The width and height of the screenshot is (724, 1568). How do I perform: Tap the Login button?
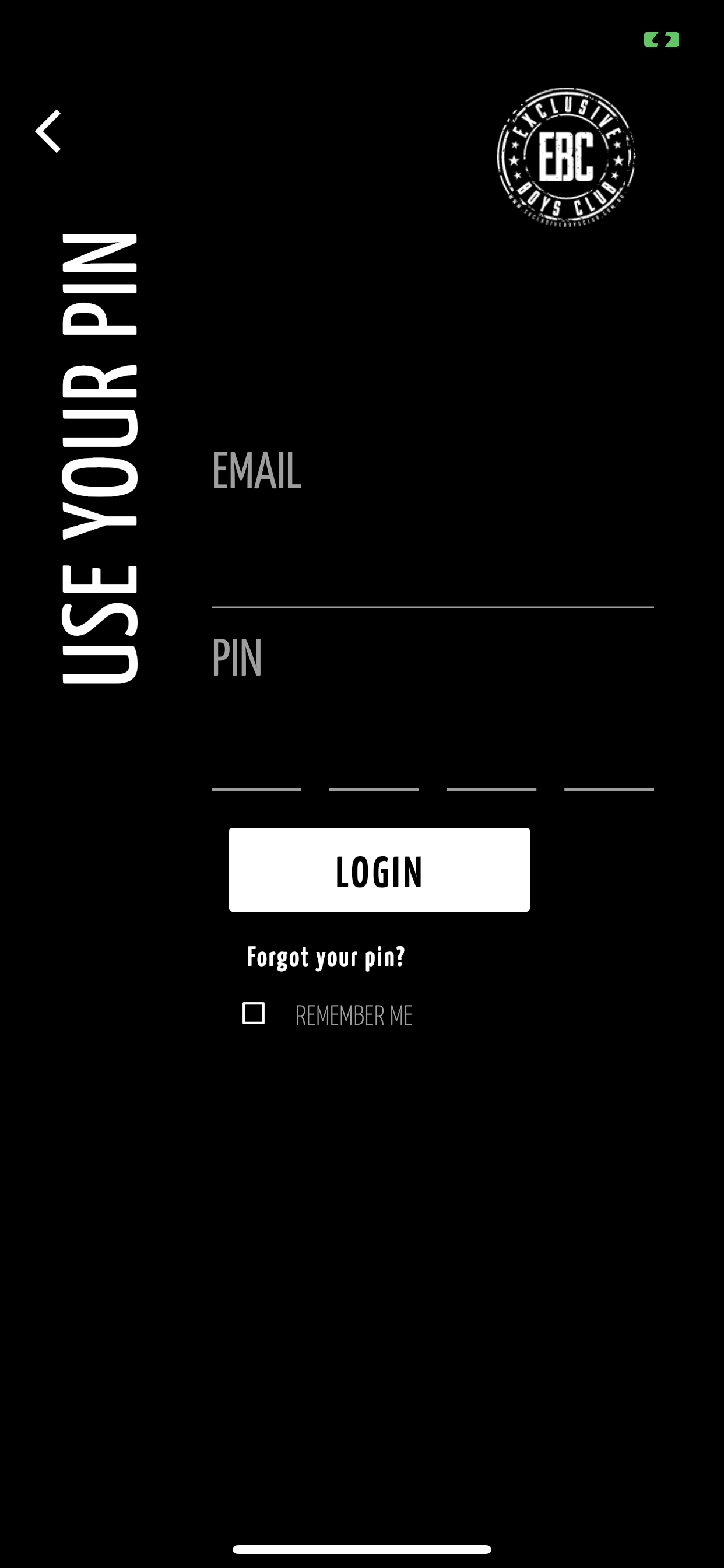click(379, 869)
